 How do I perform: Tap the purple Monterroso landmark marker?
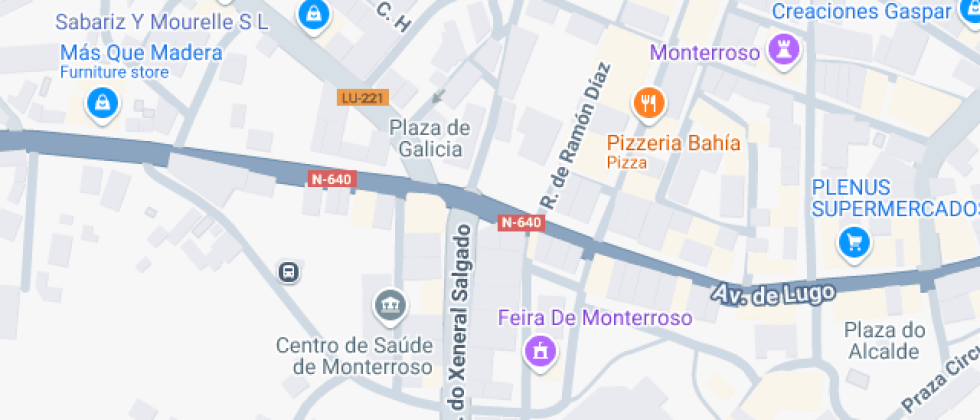(x=781, y=48)
